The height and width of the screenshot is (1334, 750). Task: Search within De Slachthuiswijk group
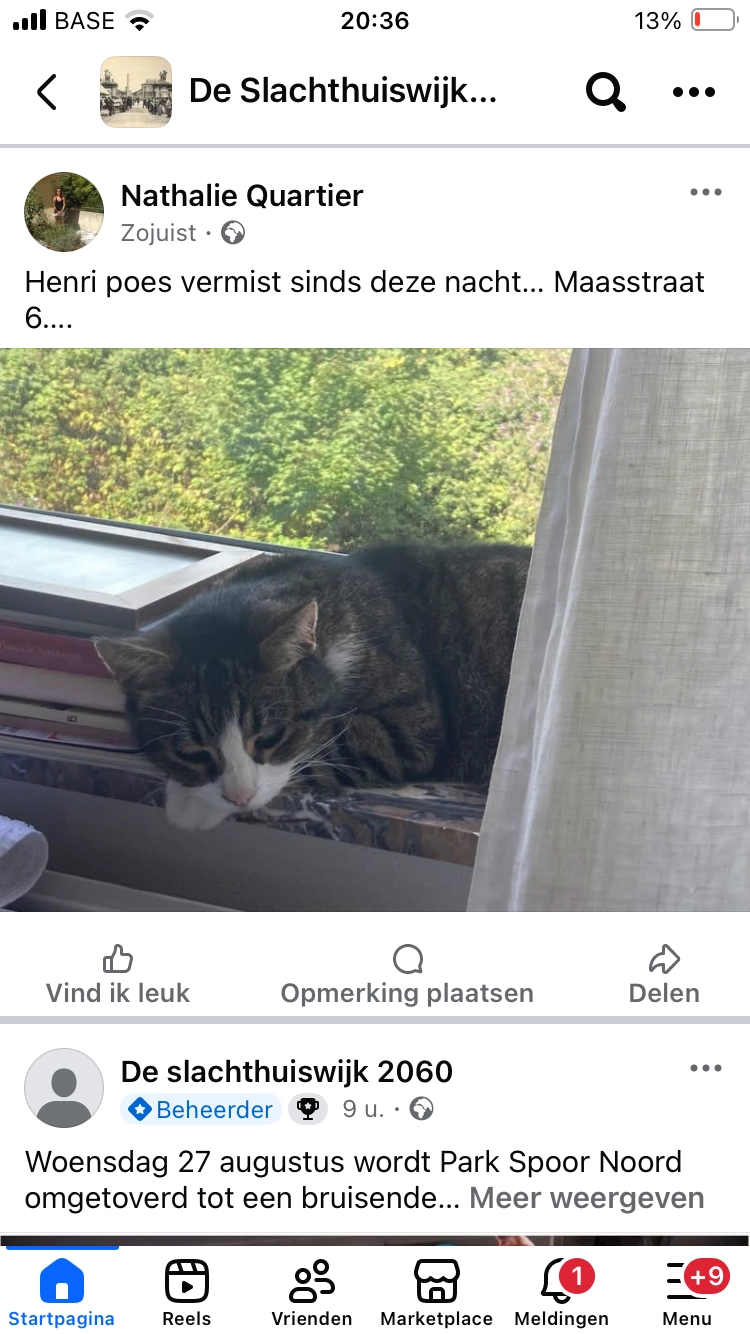[x=605, y=92]
